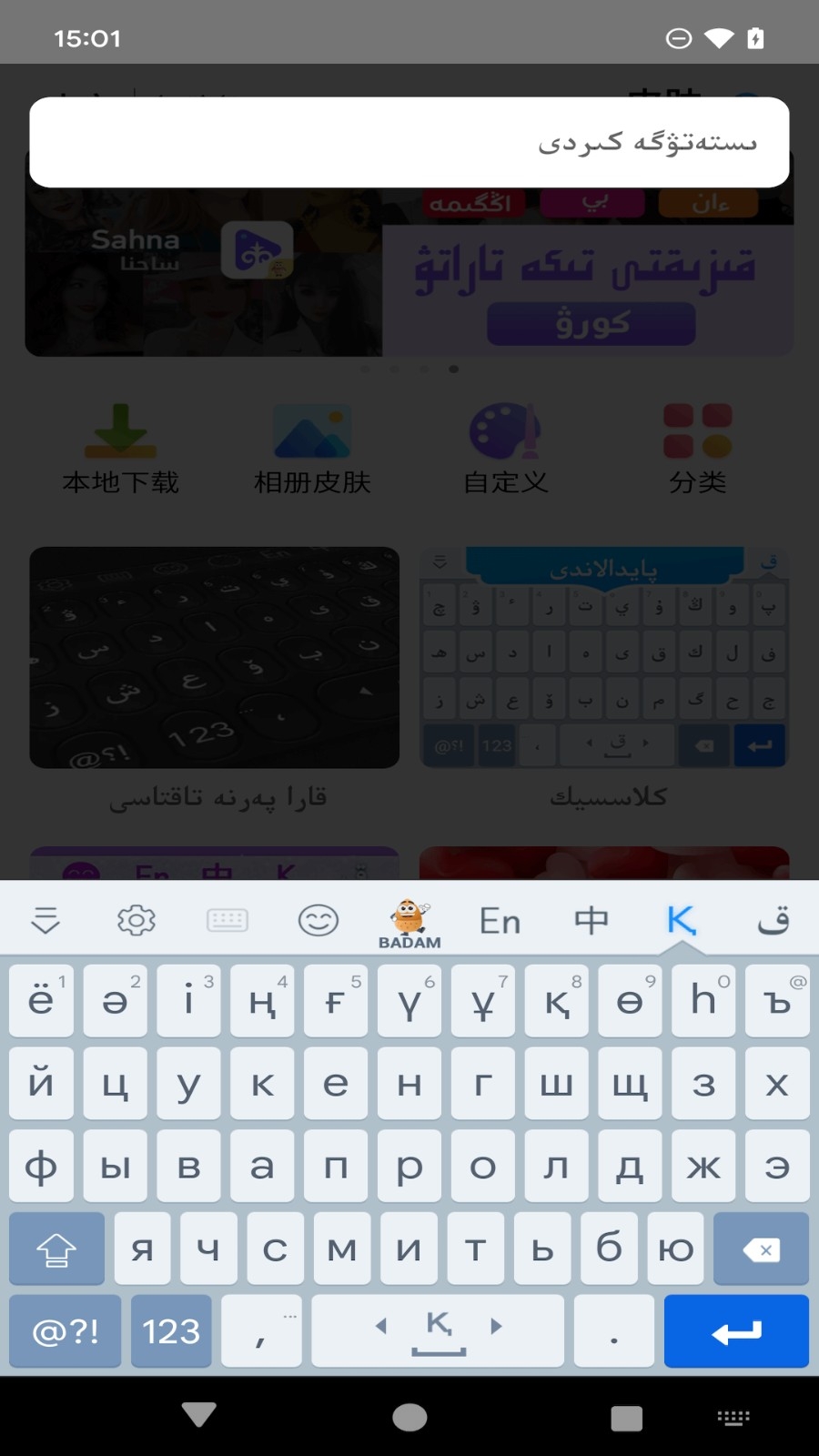Tap the BADAM mascot icon

[409, 921]
